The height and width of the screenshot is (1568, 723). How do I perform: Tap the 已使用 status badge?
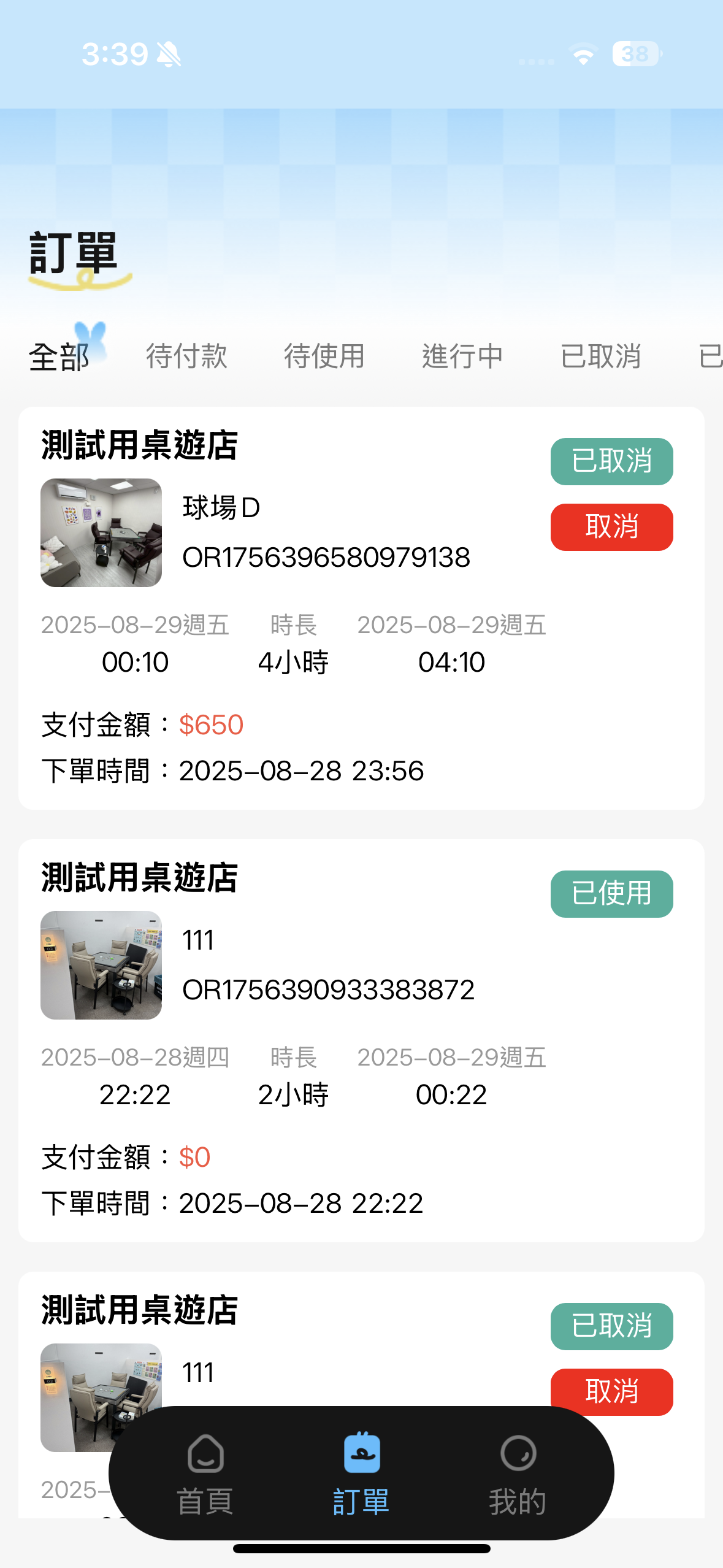tap(611, 894)
